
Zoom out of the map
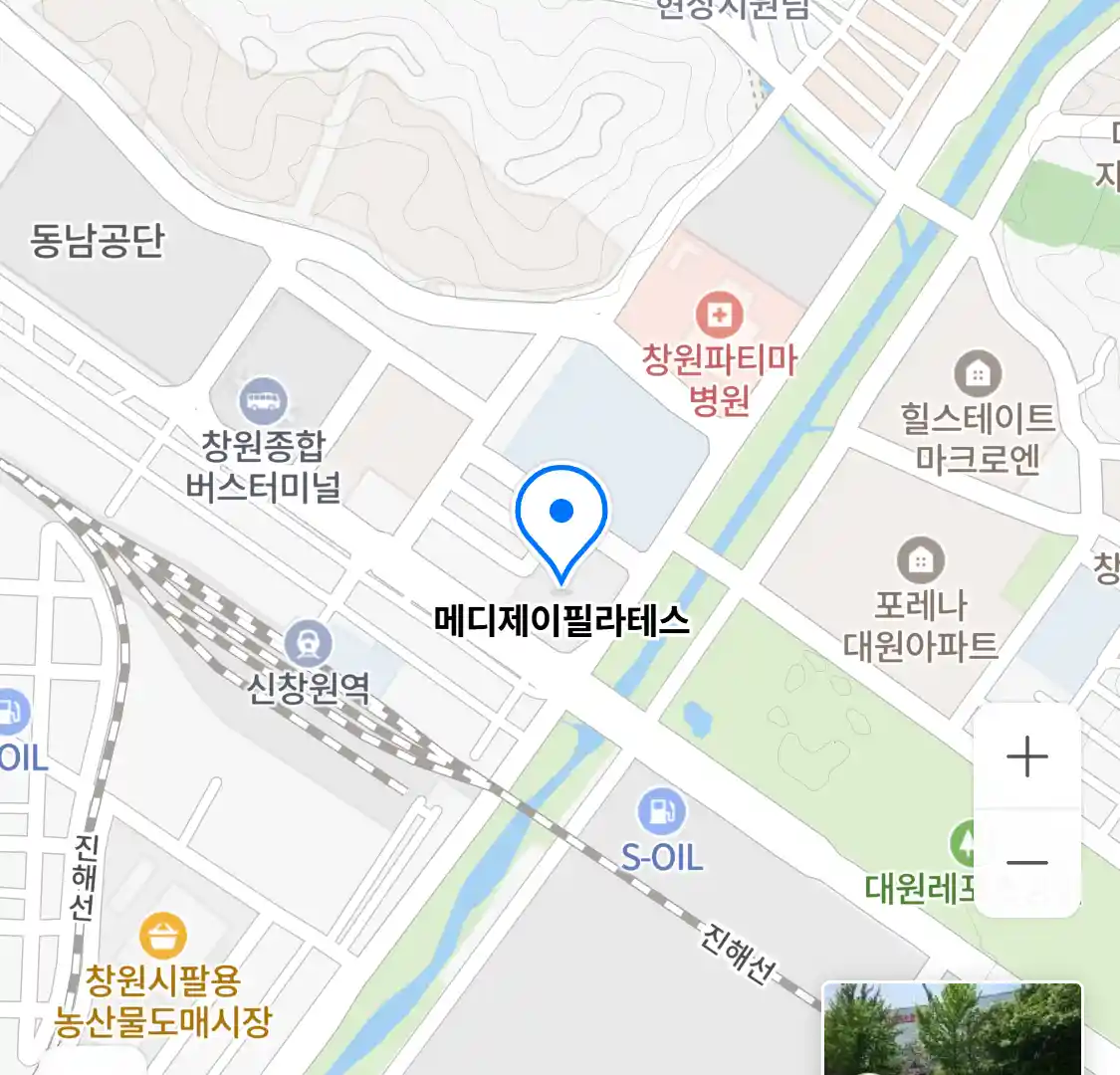1026,862
